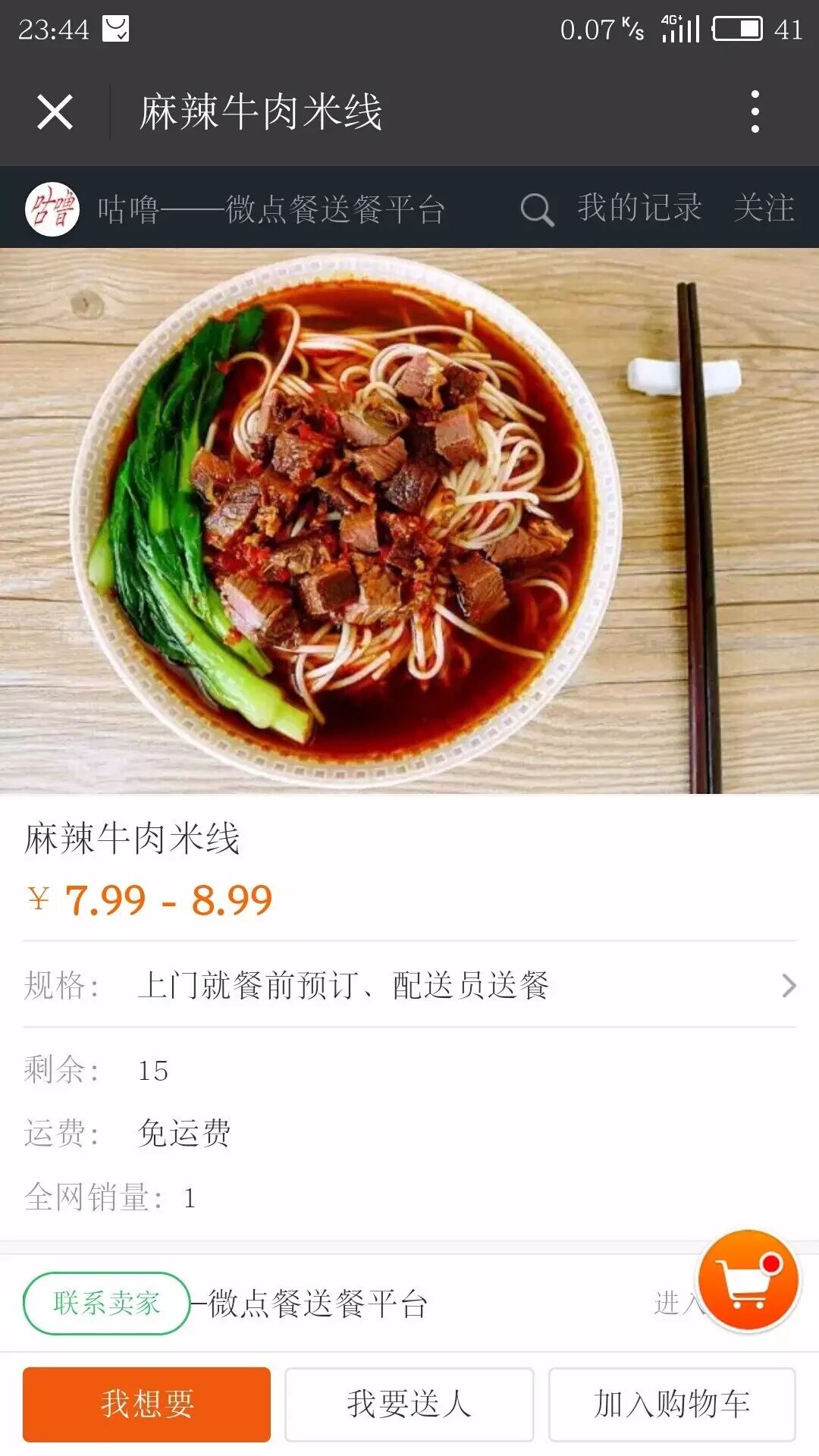Open the 咕噜 shop avatar
Image resolution: width=819 pixels, height=1456 pixels.
point(52,209)
